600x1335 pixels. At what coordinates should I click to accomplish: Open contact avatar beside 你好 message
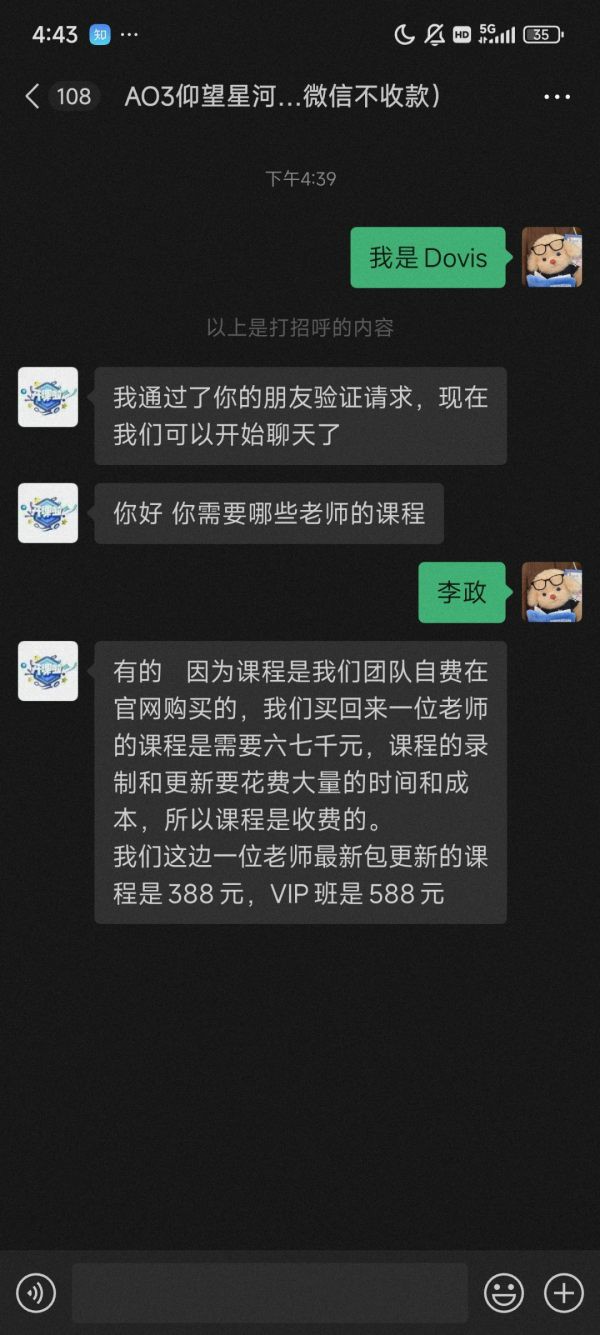48,513
